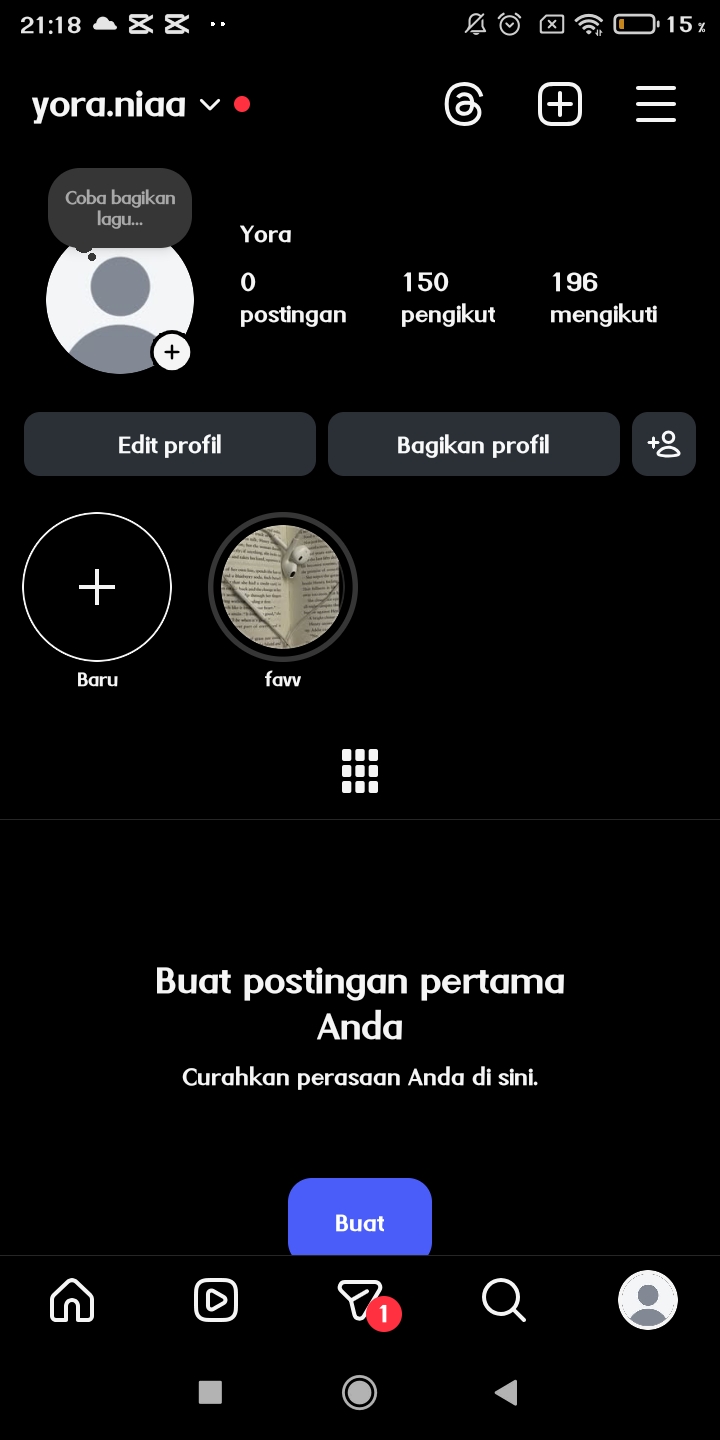This screenshot has height=1440, width=720.
Task: Create a new highlight with Baru
Action: (97, 588)
